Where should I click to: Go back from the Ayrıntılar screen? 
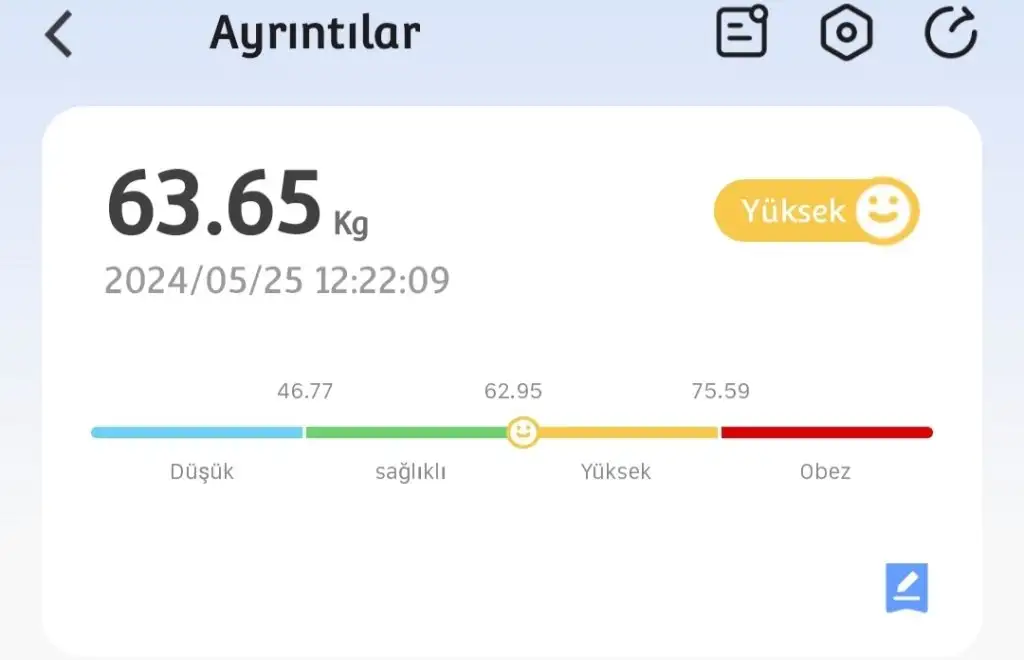click(x=59, y=34)
